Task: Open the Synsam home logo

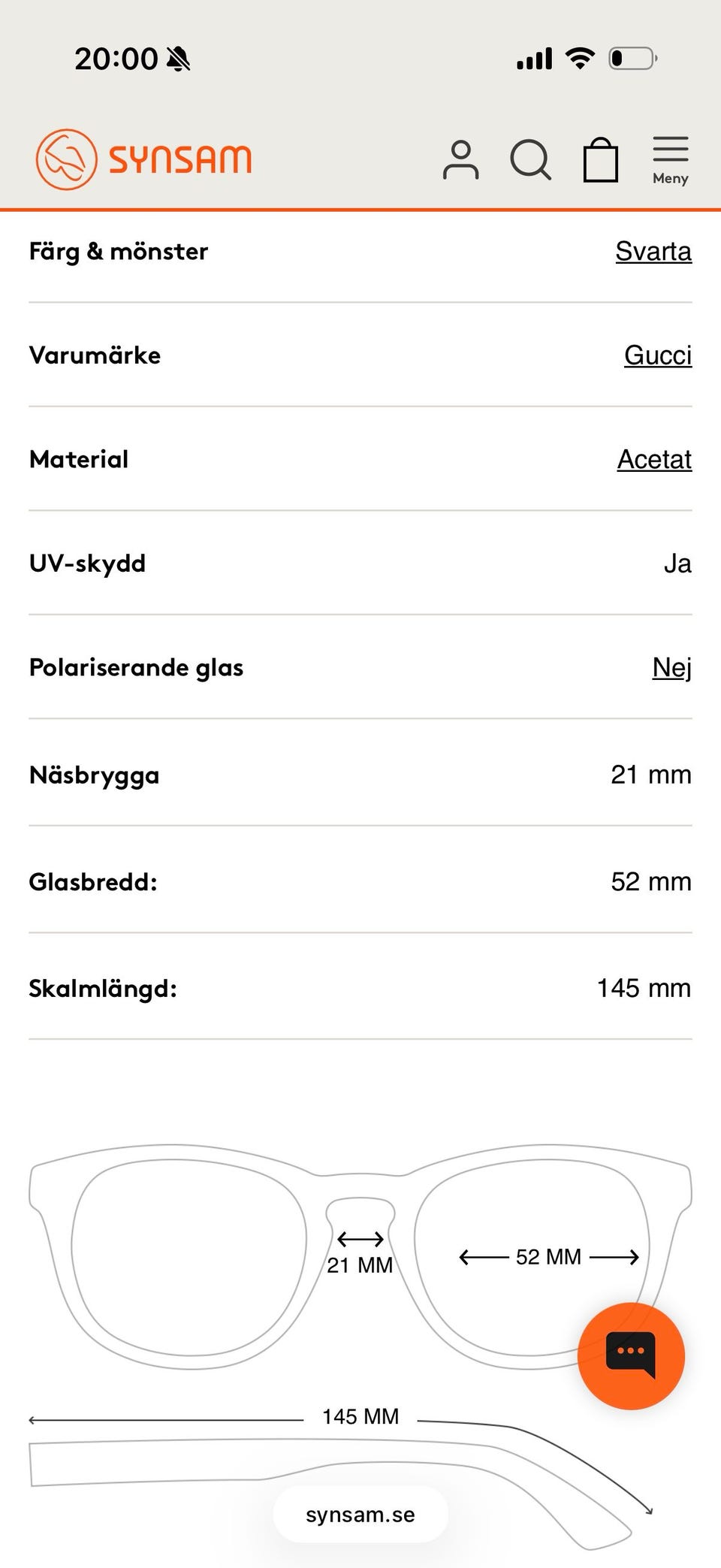Action: [144, 159]
